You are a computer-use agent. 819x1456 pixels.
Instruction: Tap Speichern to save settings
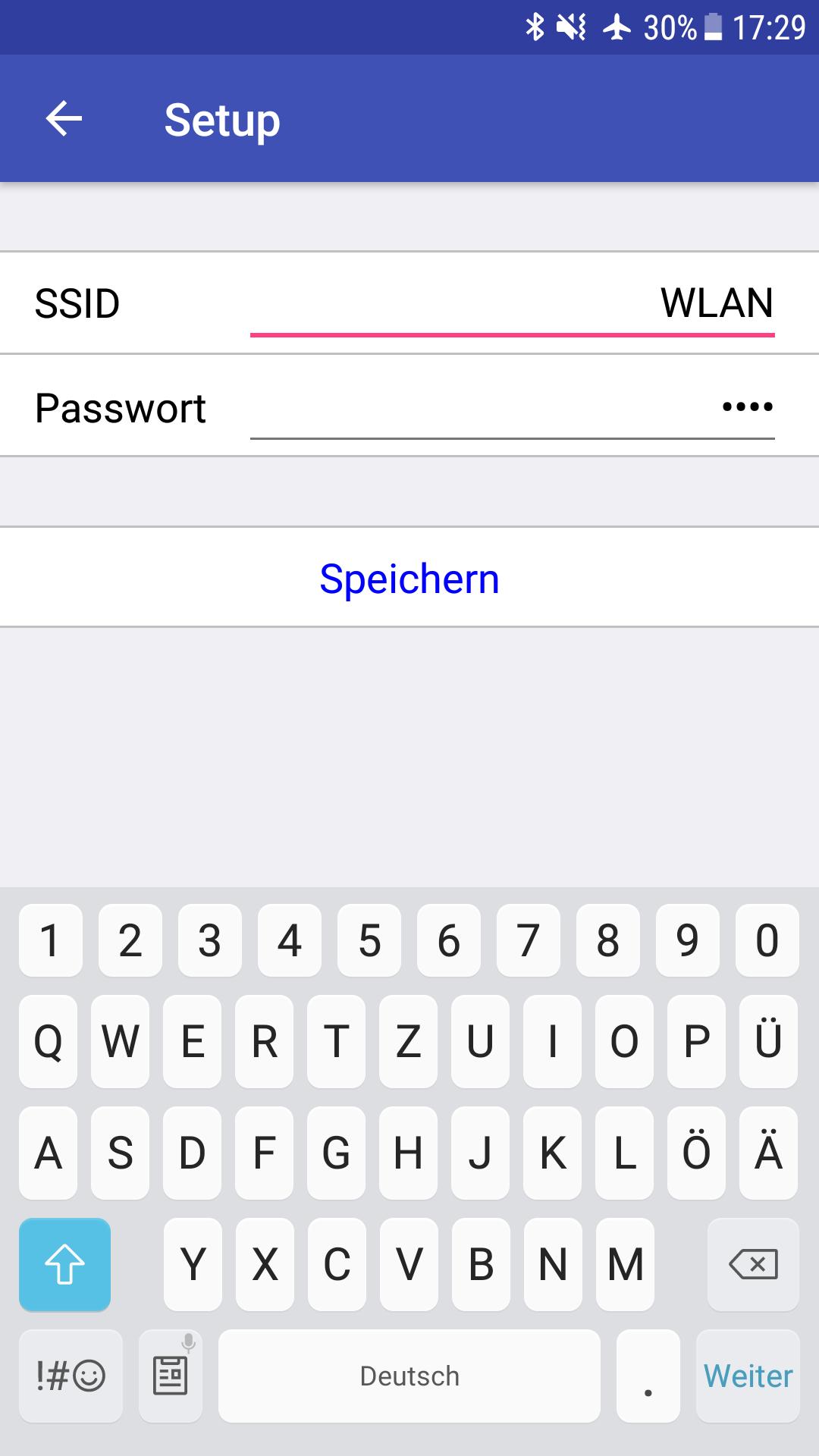[409, 579]
